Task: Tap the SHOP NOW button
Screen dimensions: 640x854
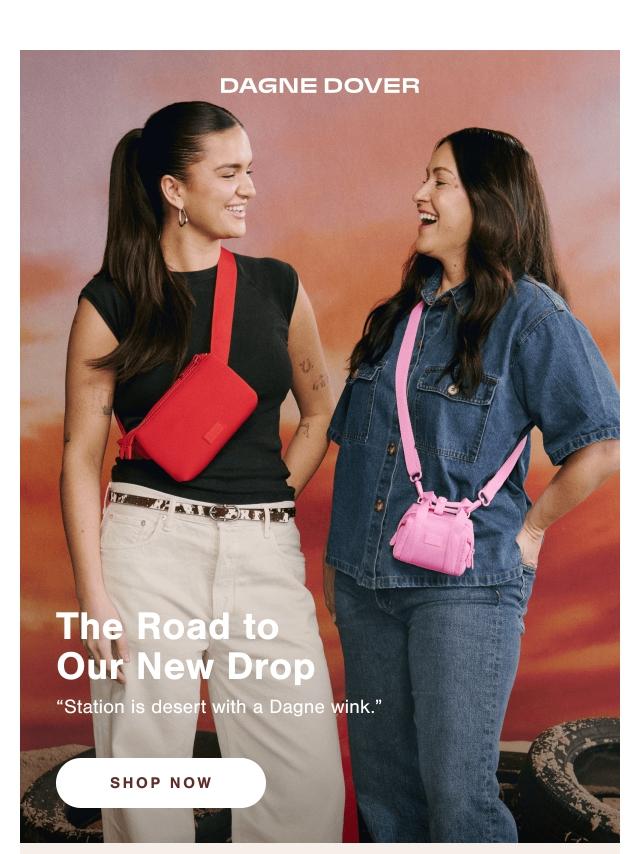Action: (x=161, y=783)
